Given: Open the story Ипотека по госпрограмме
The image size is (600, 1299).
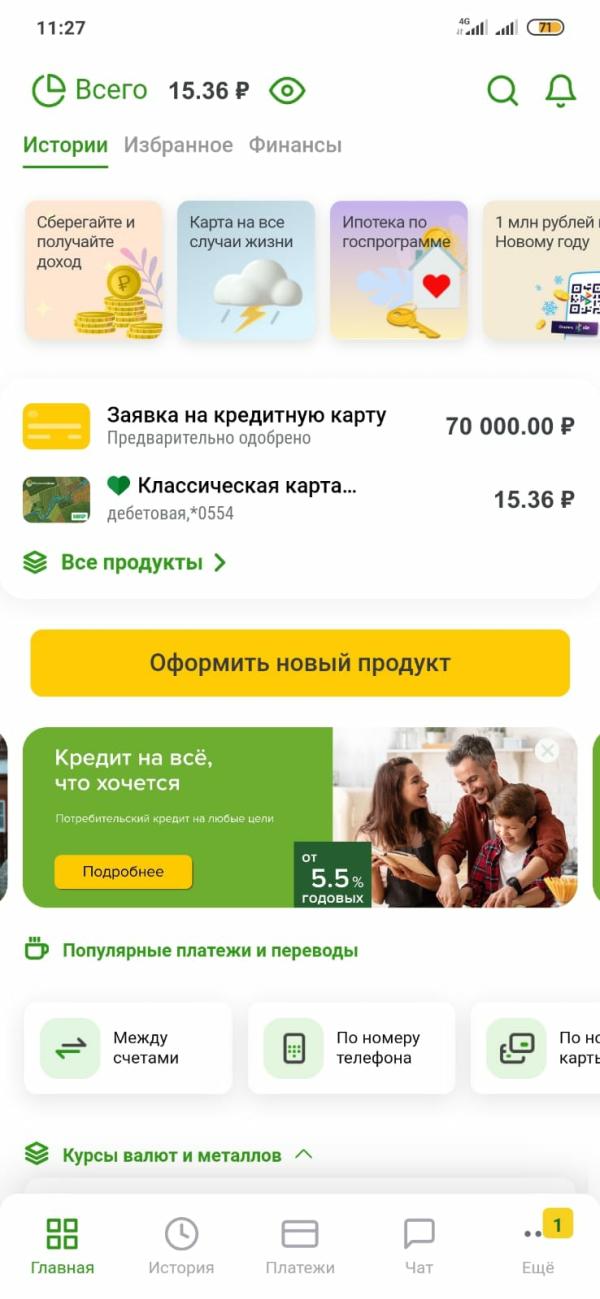Looking at the screenshot, I should coord(399,270).
